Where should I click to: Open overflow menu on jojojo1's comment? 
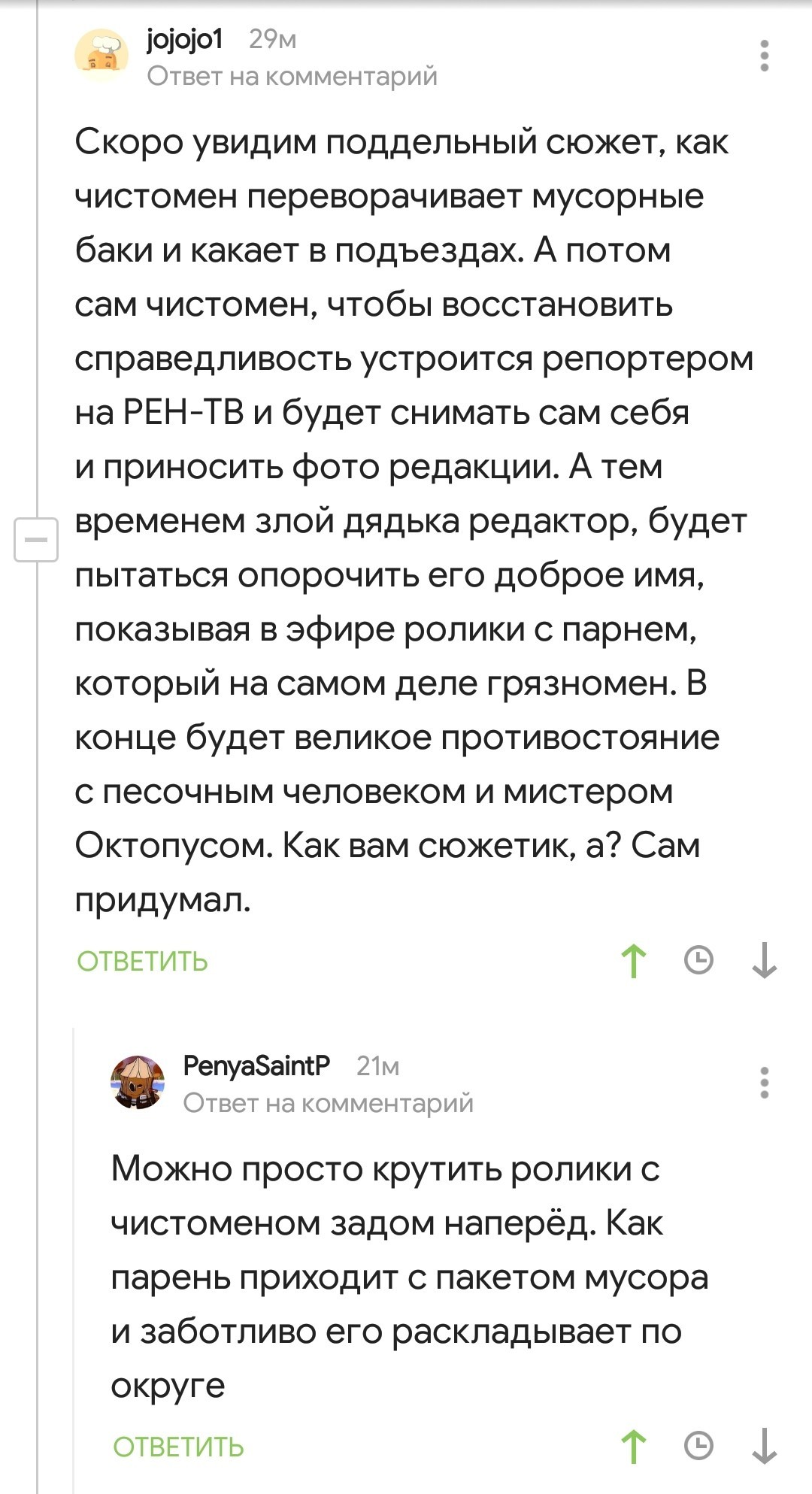coord(764,56)
